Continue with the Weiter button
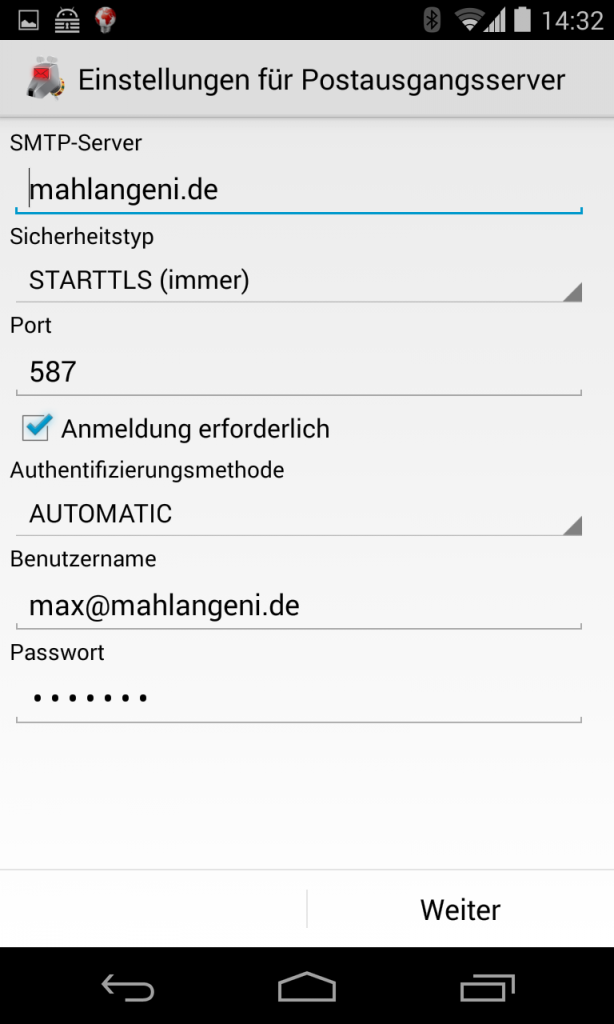The height and width of the screenshot is (1024, 614). pyautogui.click(x=460, y=910)
